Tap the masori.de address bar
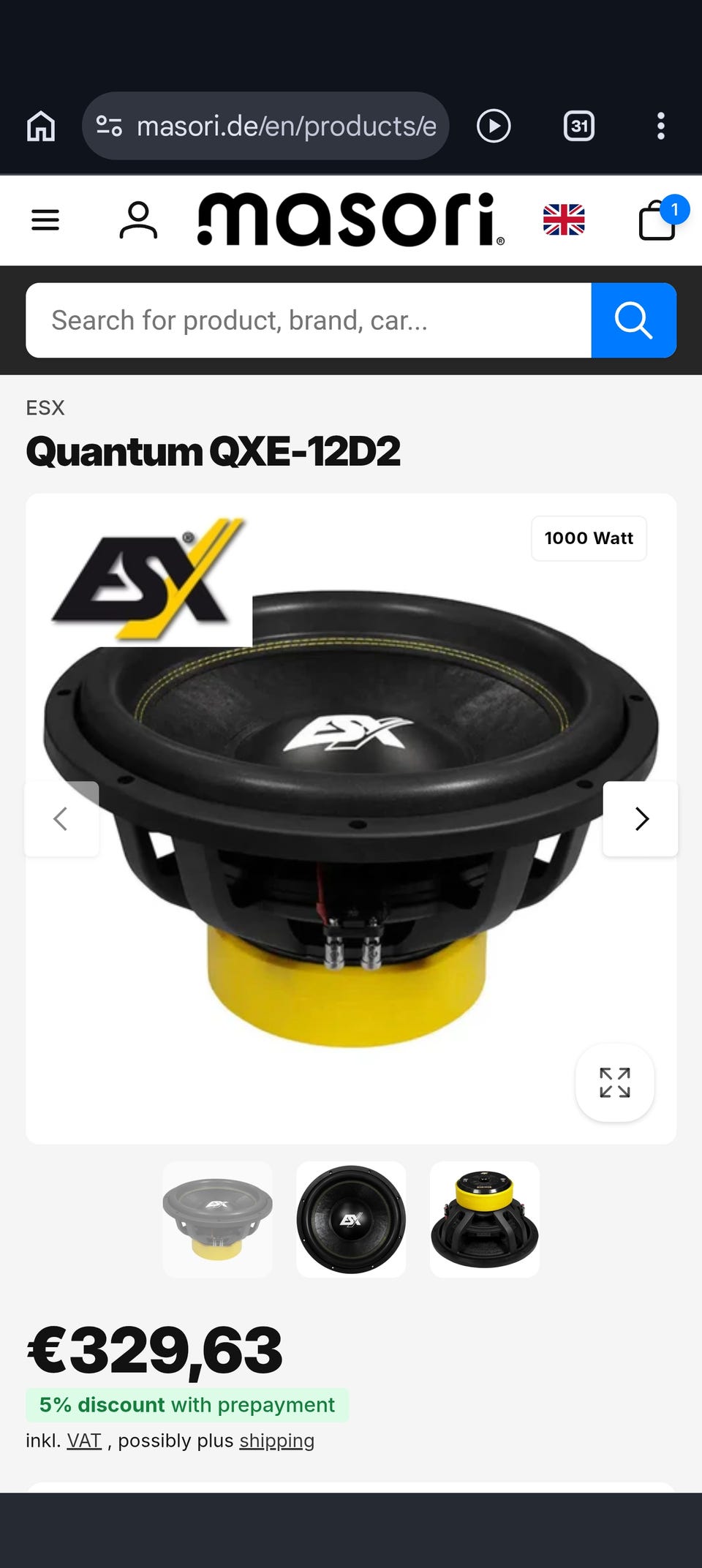This screenshot has height=1568, width=702. click(265, 126)
